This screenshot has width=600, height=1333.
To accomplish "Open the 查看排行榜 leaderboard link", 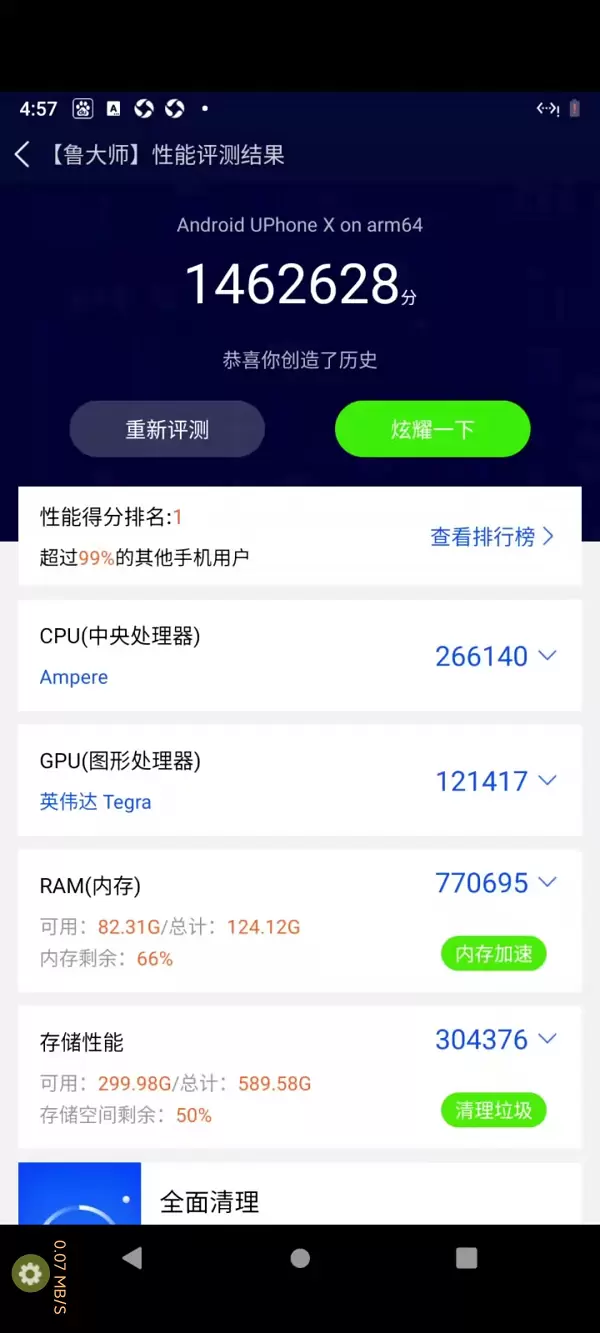I will click(x=491, y=537).
